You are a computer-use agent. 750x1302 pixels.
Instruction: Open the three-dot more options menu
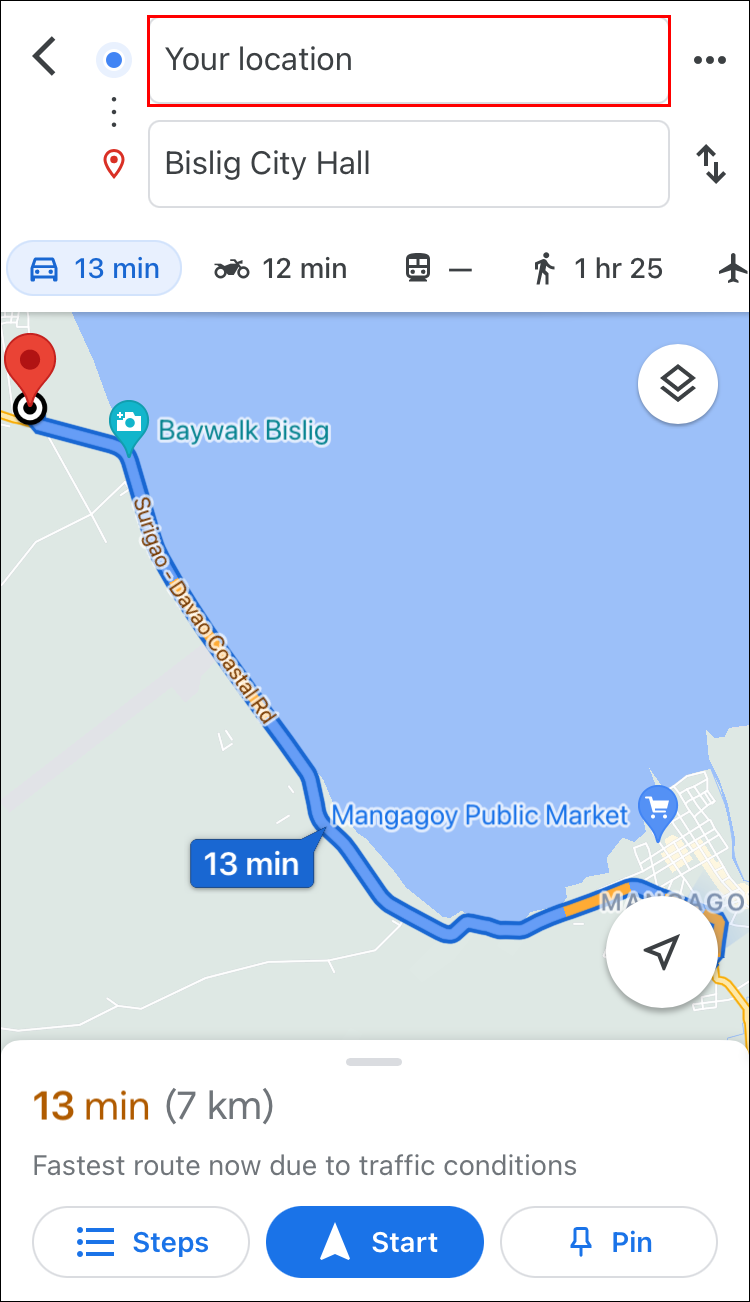(710, 60)
